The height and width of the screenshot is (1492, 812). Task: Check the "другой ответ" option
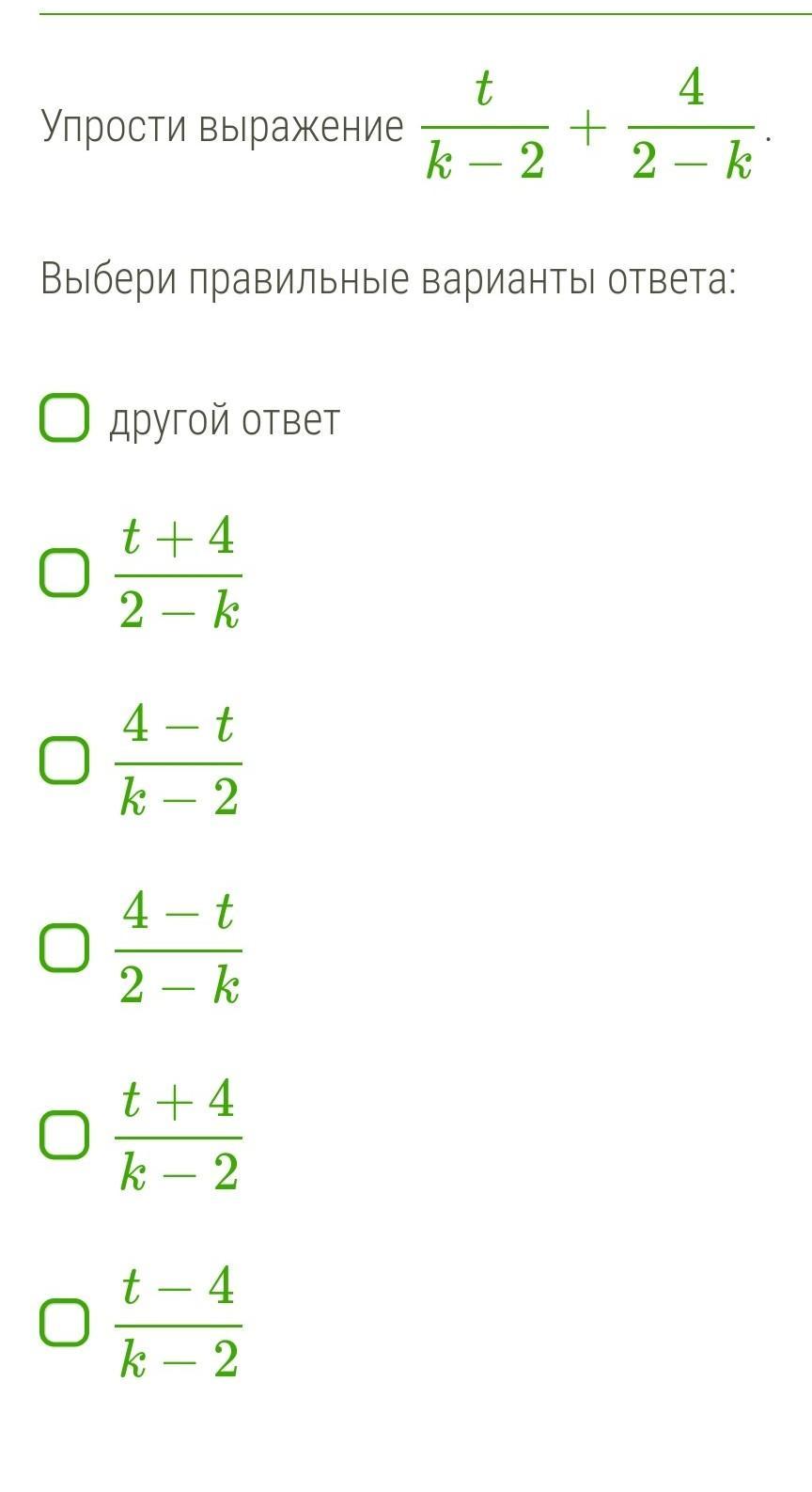pos(65,418)
